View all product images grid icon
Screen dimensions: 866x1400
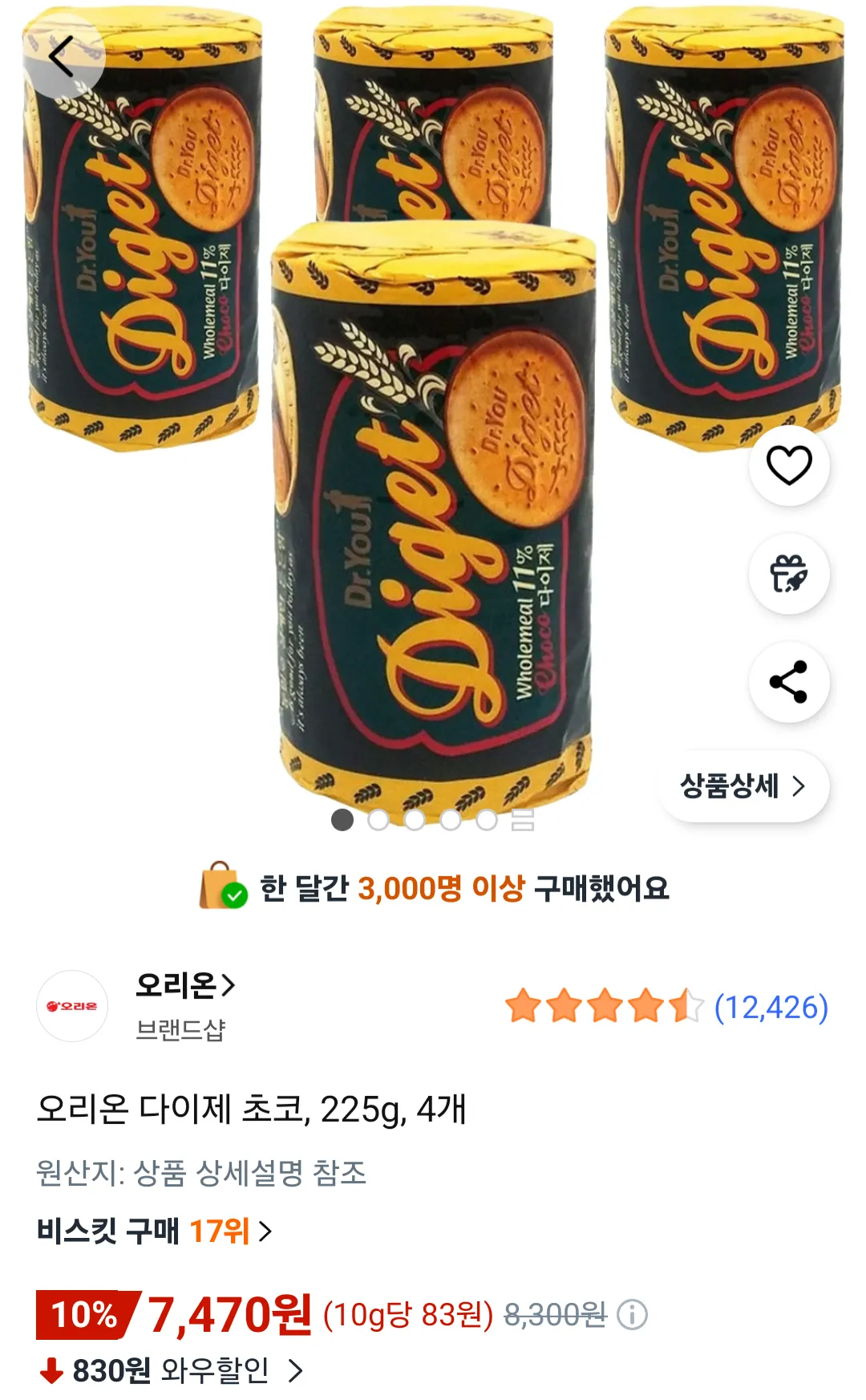[x=523, y=820]
